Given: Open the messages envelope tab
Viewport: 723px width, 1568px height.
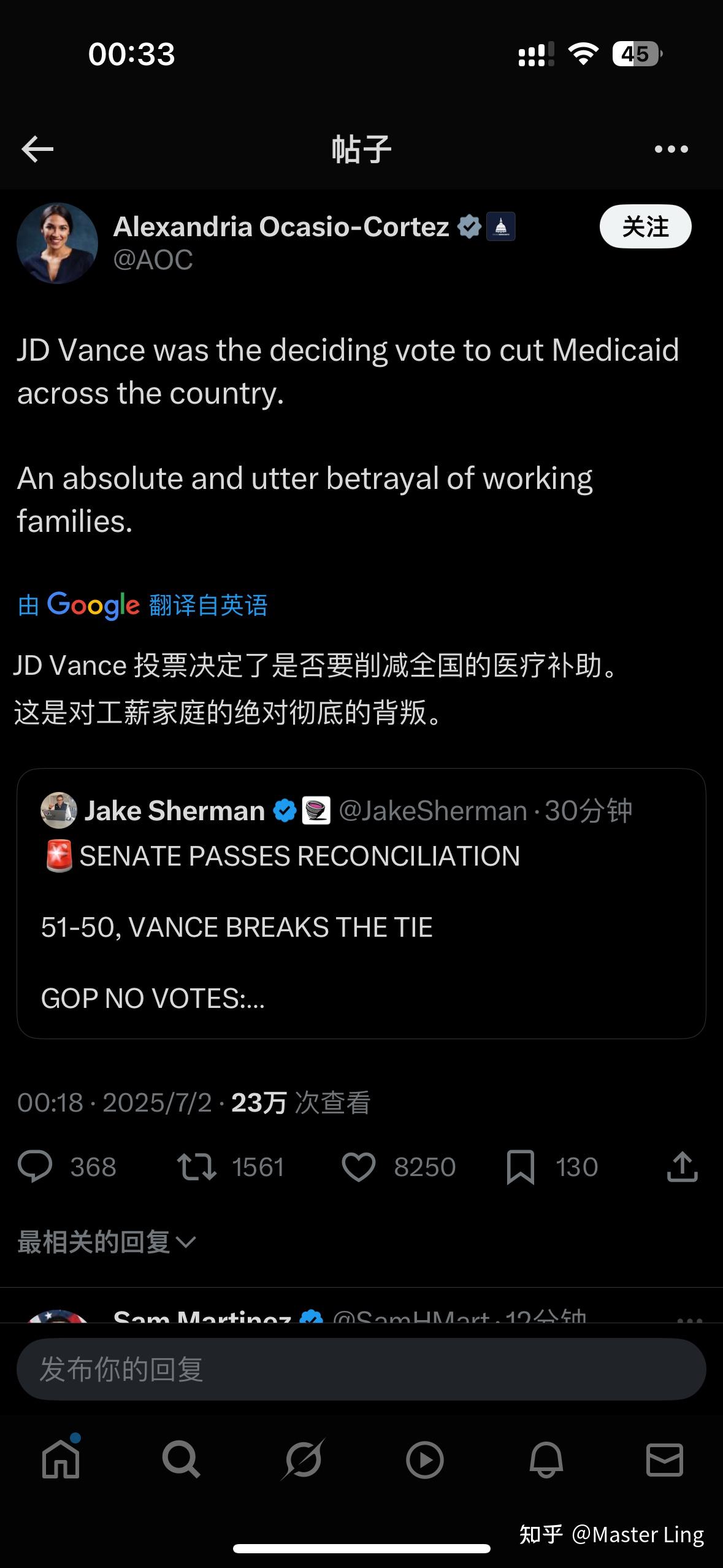Looking at the screenshot, I should point(665,1459).
